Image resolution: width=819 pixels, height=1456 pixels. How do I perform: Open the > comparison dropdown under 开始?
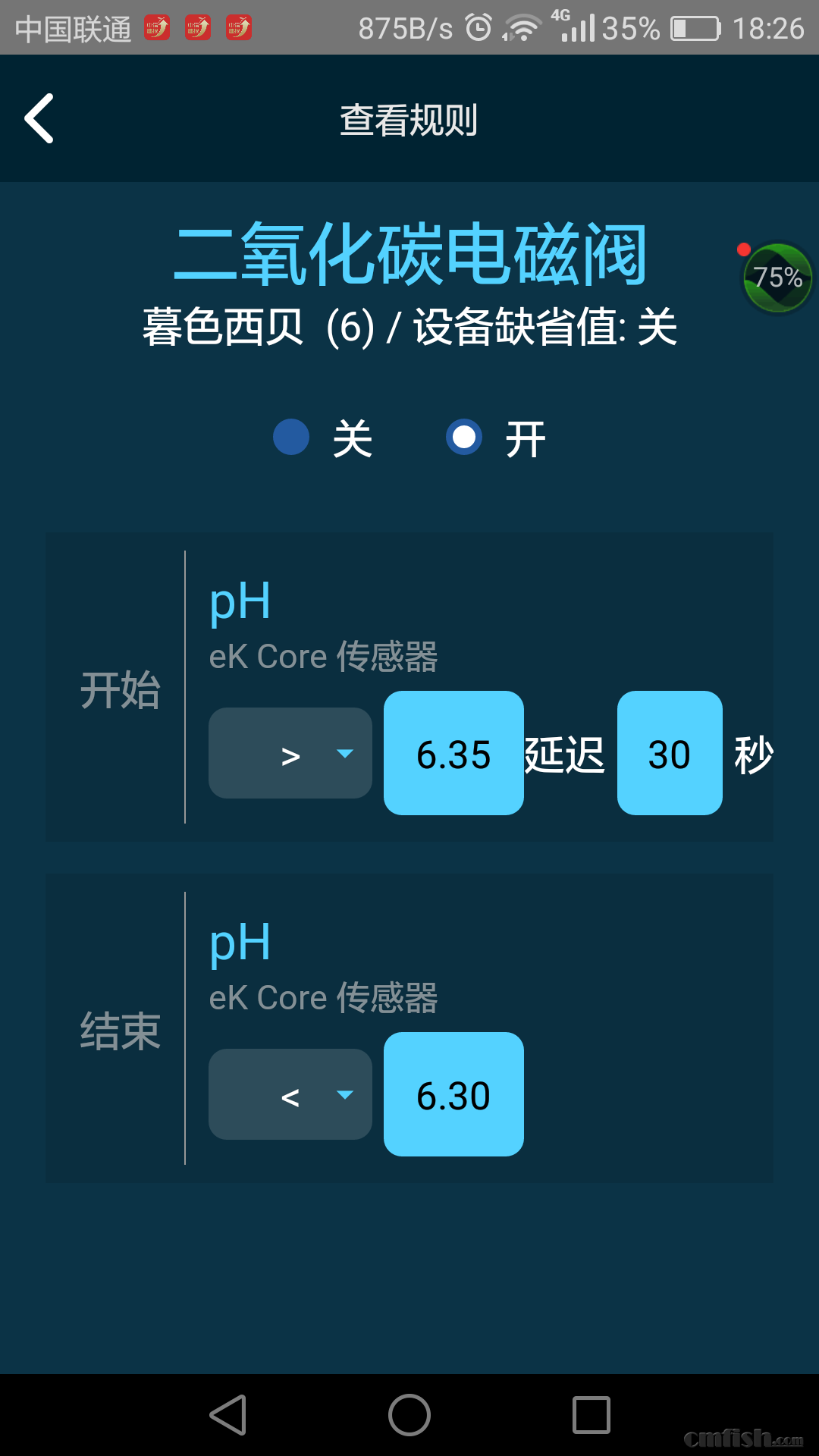pyautogui.click(x=290, y=753)
